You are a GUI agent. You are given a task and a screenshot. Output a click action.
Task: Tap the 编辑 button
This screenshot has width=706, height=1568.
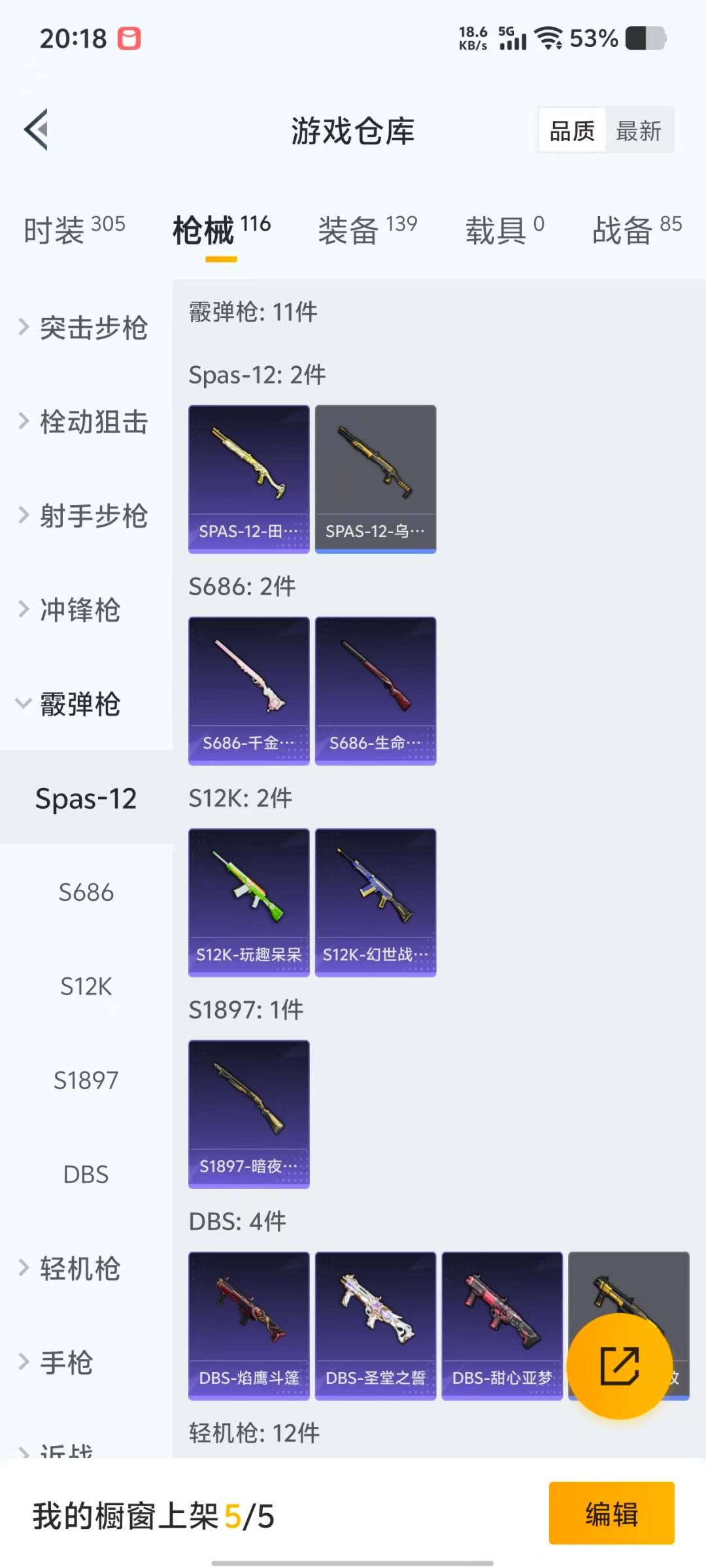(x=611, y=1513)
